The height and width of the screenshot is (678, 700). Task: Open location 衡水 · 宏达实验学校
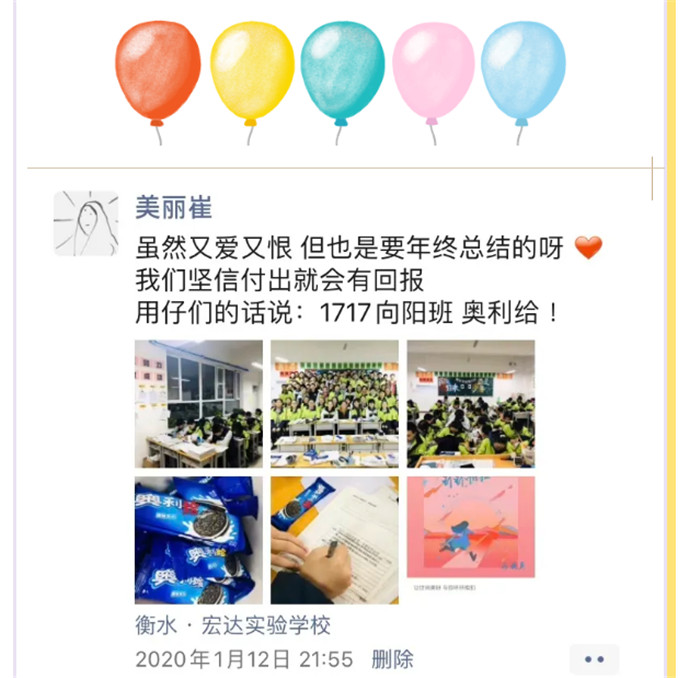pos(233,626)
